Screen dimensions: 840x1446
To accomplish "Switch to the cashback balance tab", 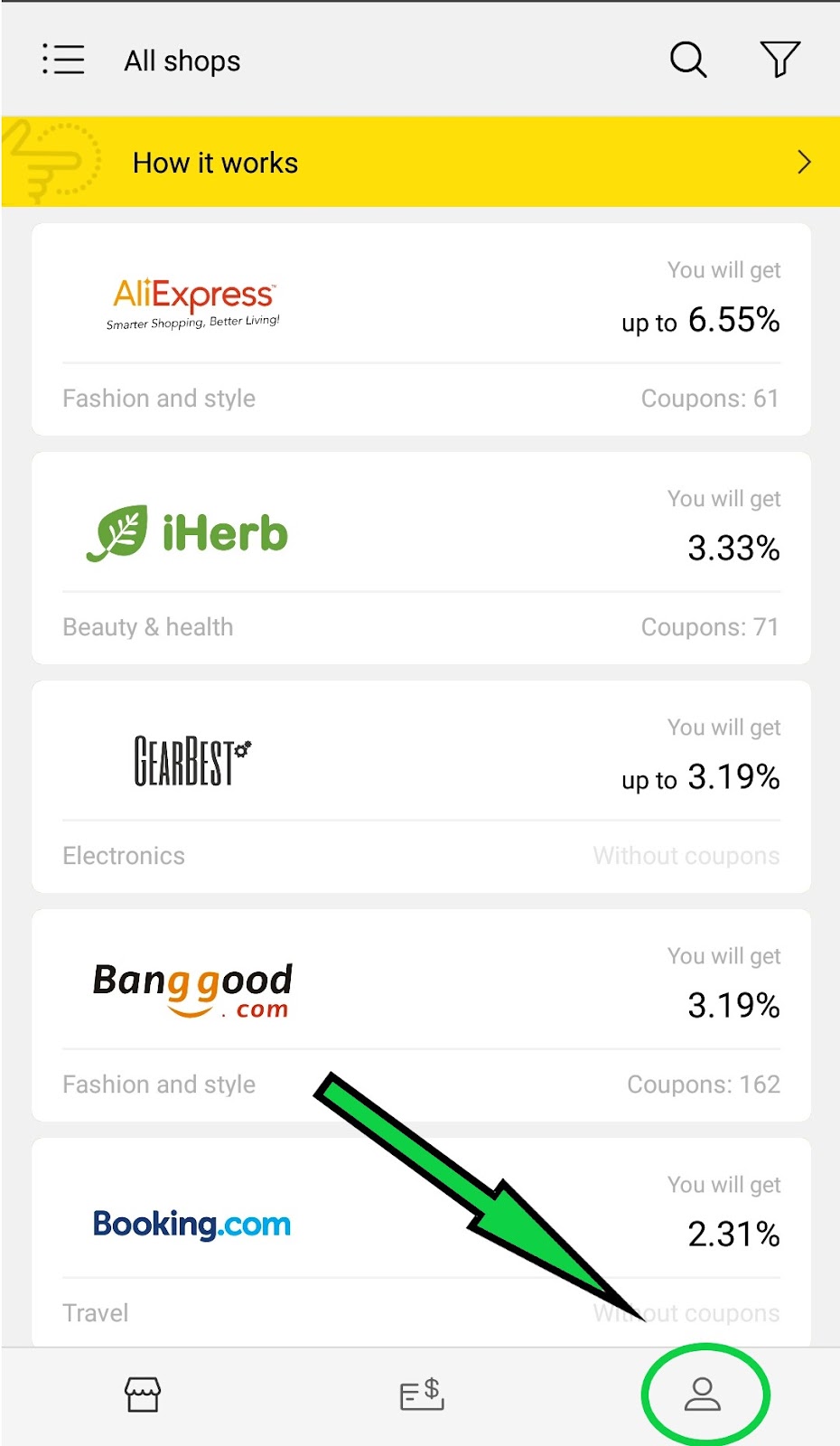I will [x=421, y=1394].
